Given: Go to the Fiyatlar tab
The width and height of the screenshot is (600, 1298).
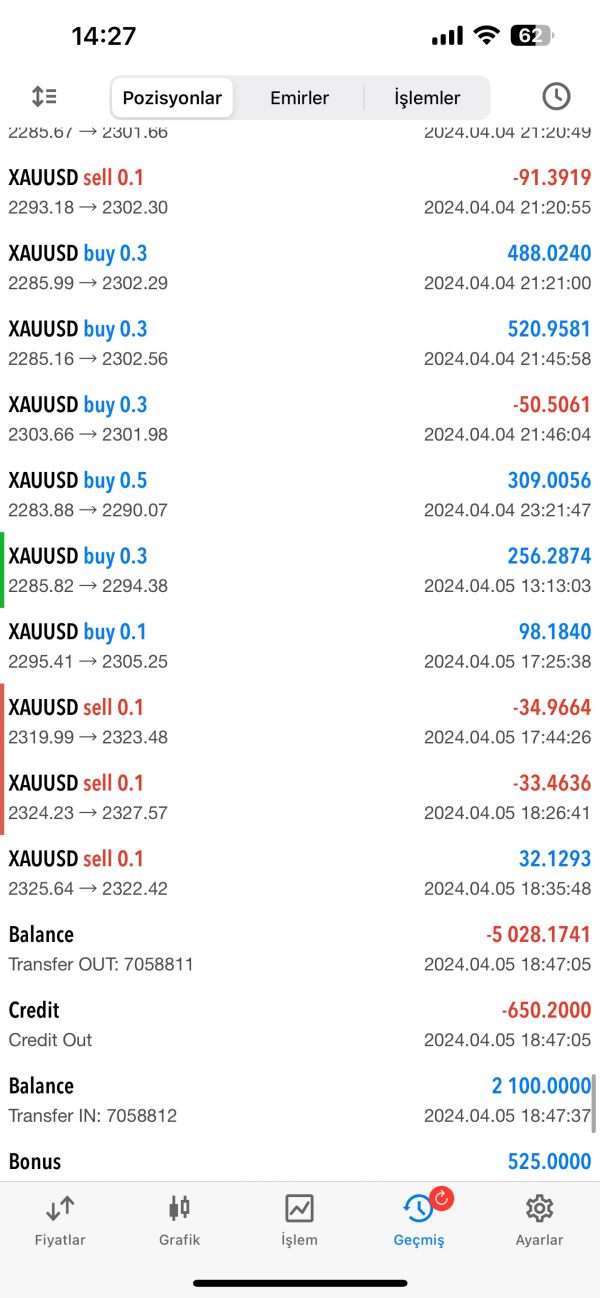Looking at the screenshot, I should 60,1220.
